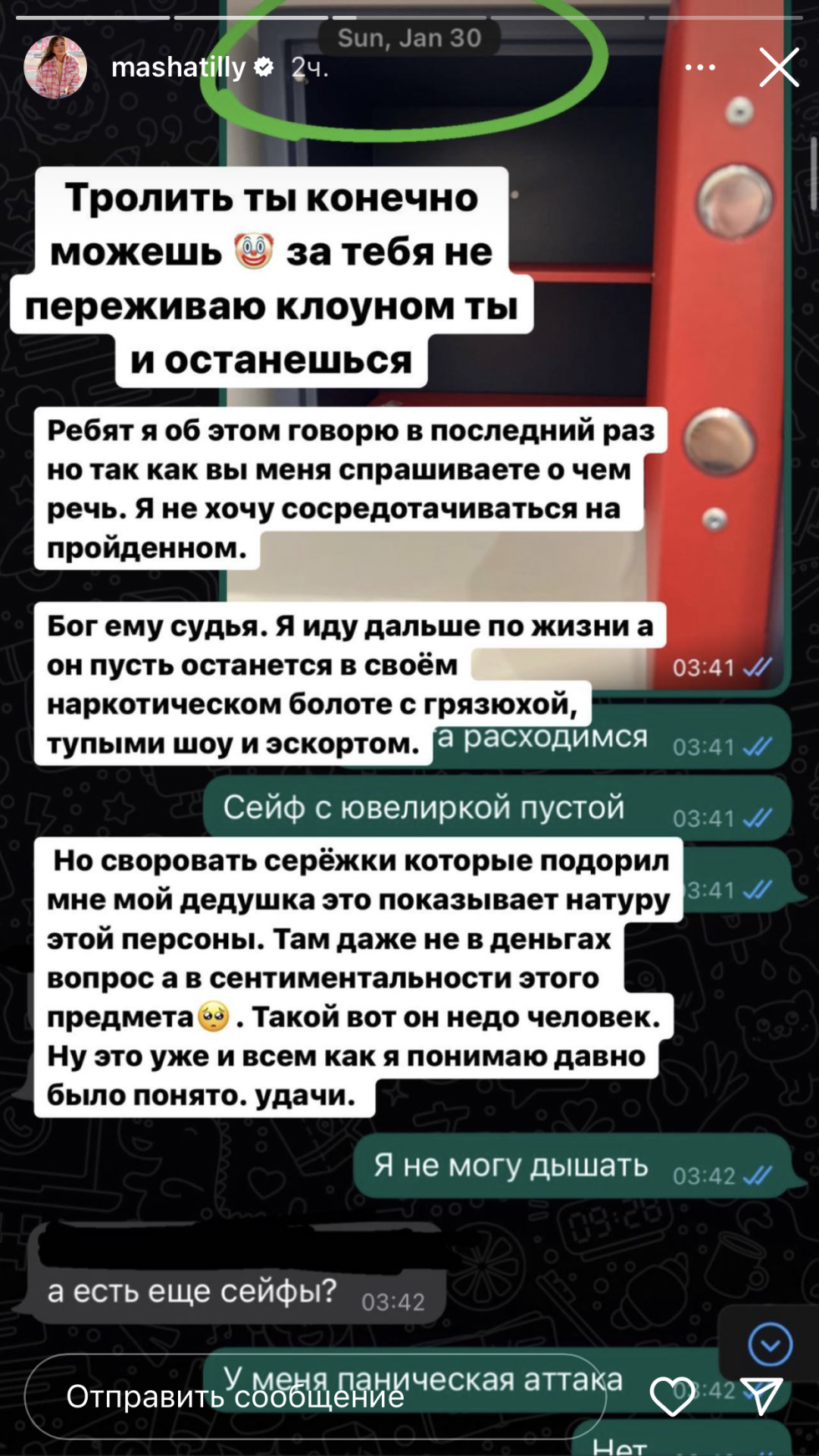Open mashatilly's profile picture

coord(55,68)
